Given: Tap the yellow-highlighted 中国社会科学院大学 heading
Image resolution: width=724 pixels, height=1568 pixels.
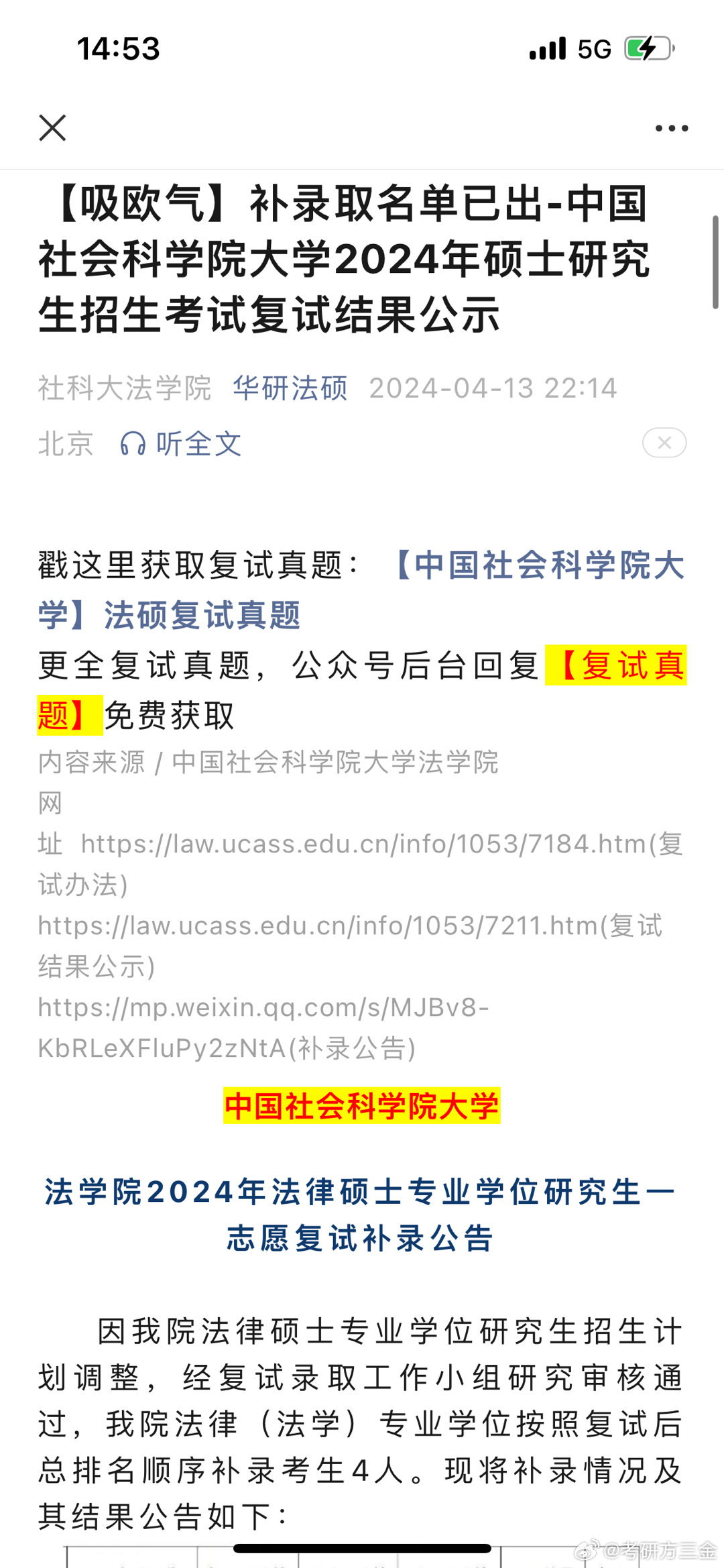Looking at the screenshot, I should (361, 1103).
